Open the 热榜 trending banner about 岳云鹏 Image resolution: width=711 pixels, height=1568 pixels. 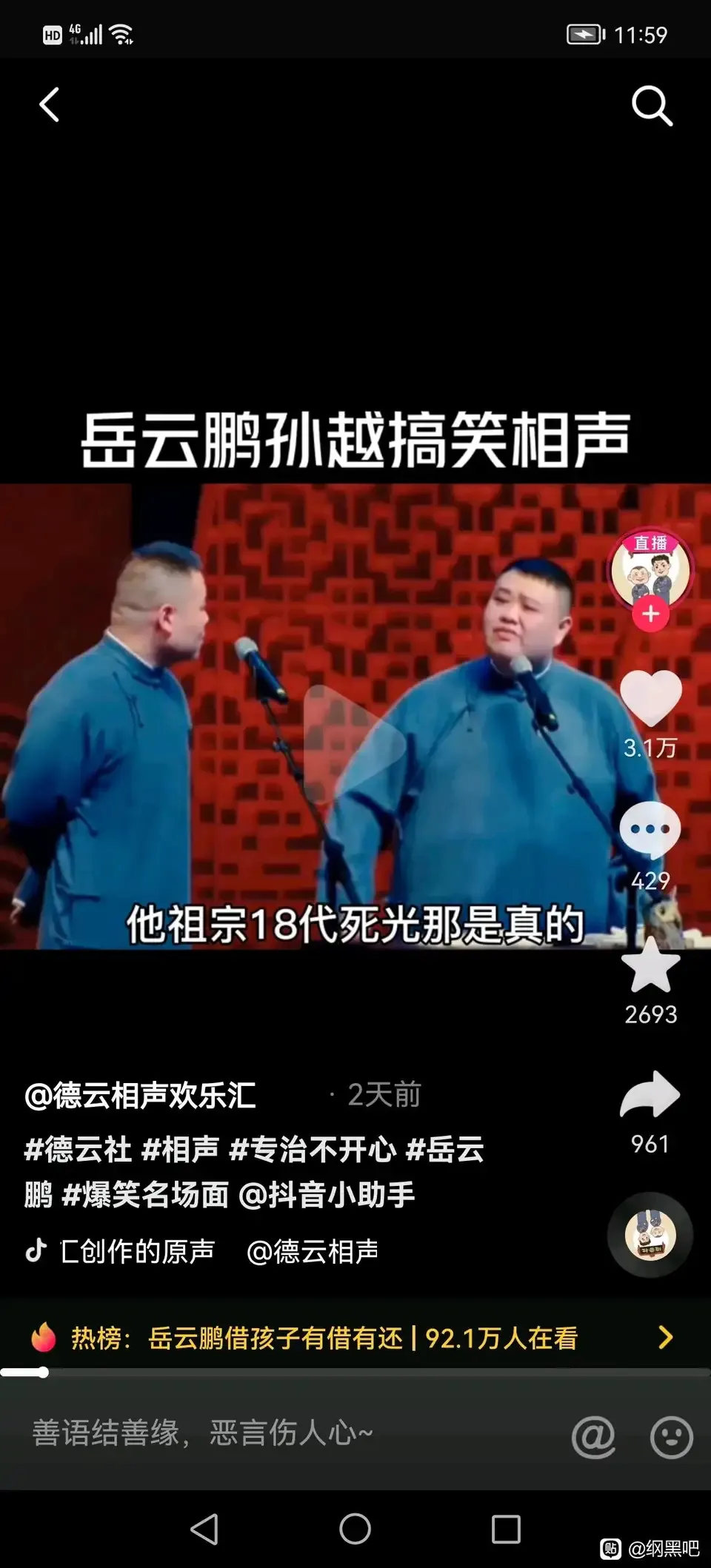pyautogui.click(x=354, y=1338)
